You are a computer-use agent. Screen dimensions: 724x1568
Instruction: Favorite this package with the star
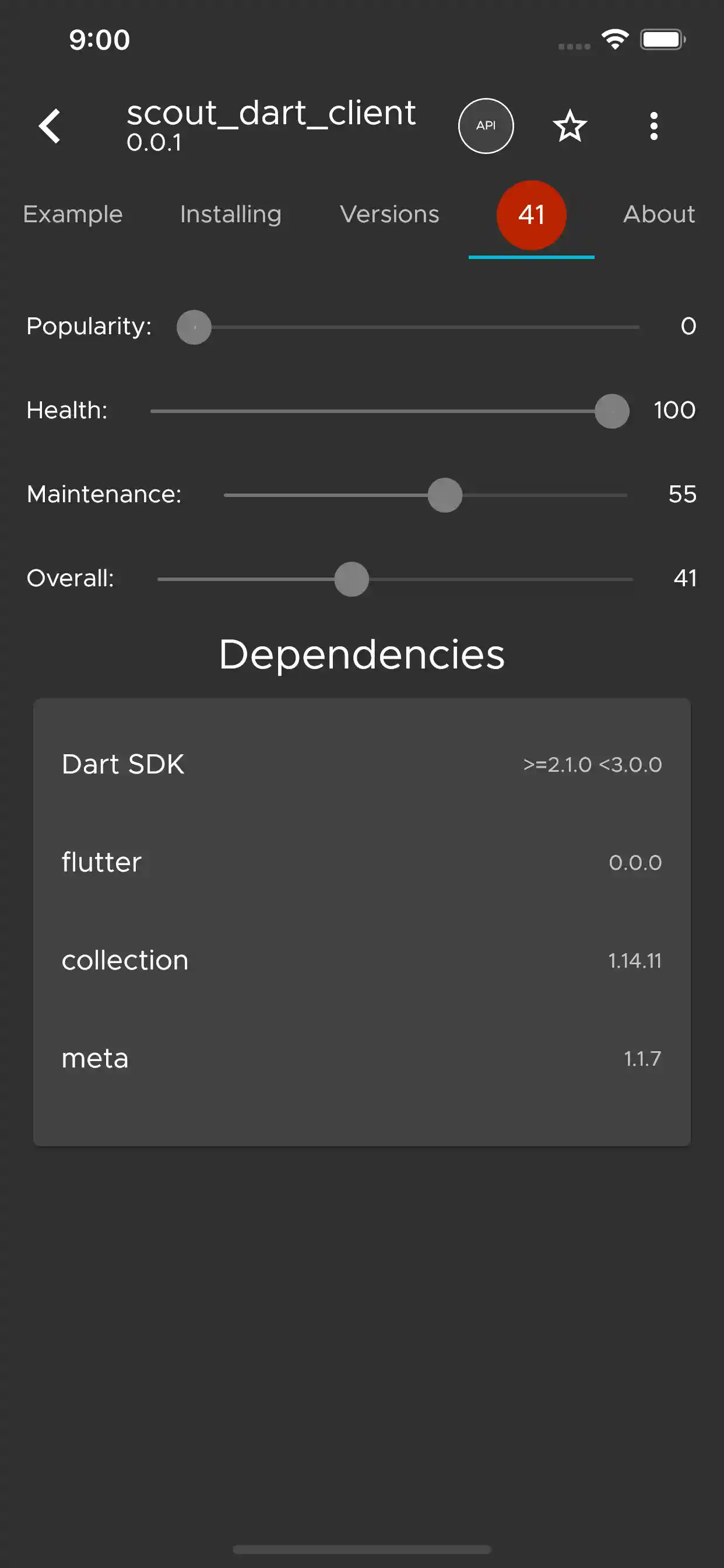(x=570, y=126)
